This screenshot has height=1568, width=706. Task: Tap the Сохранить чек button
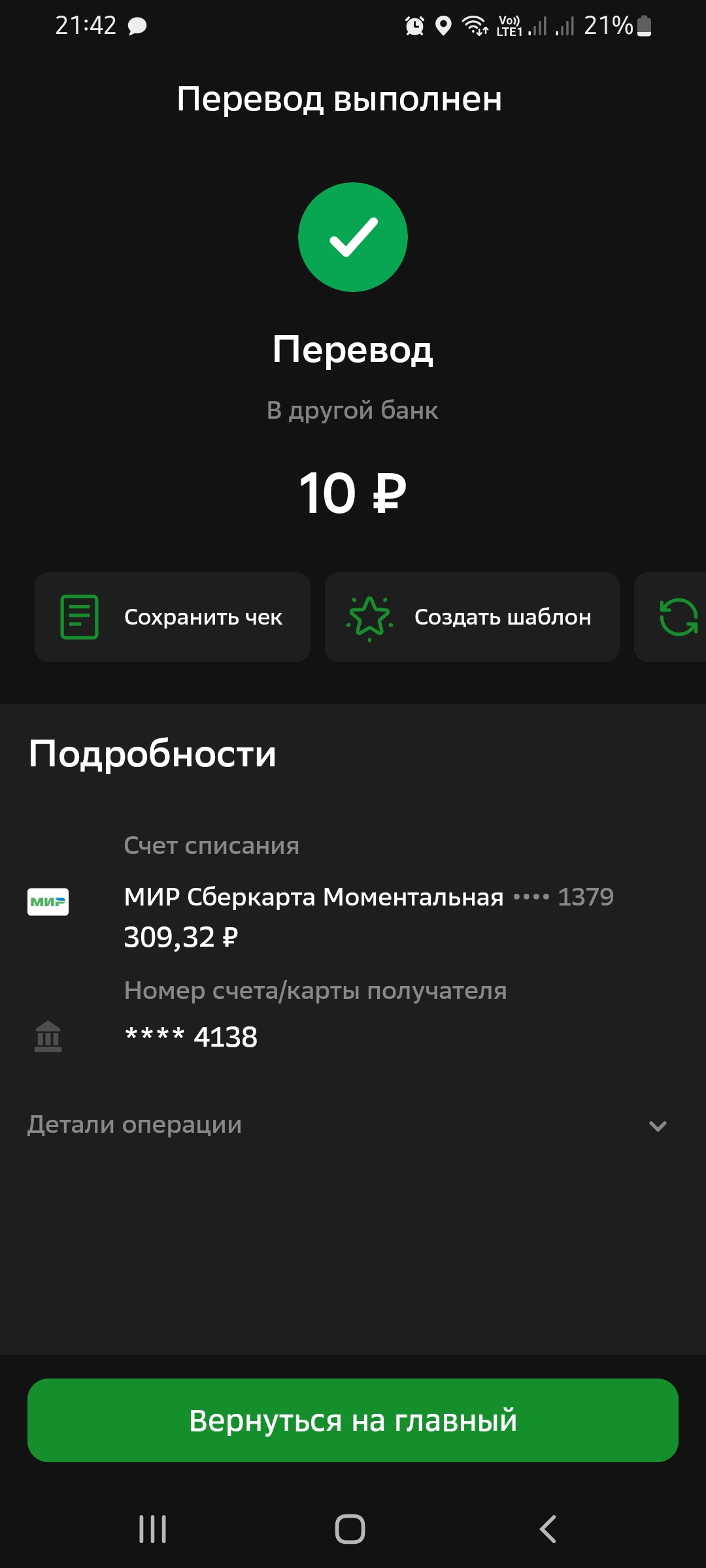(x=173, y=617)
